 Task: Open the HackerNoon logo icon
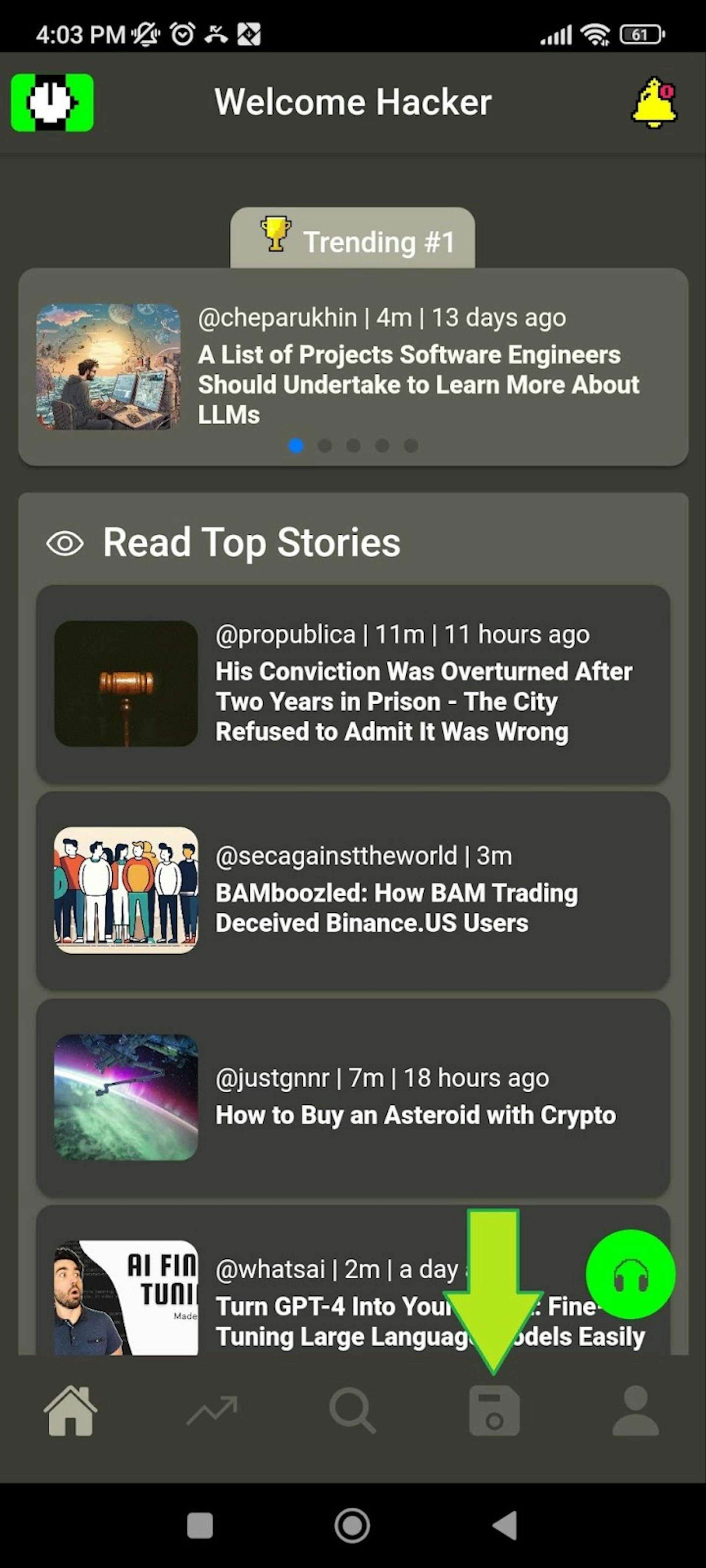[x=52, y=102]
